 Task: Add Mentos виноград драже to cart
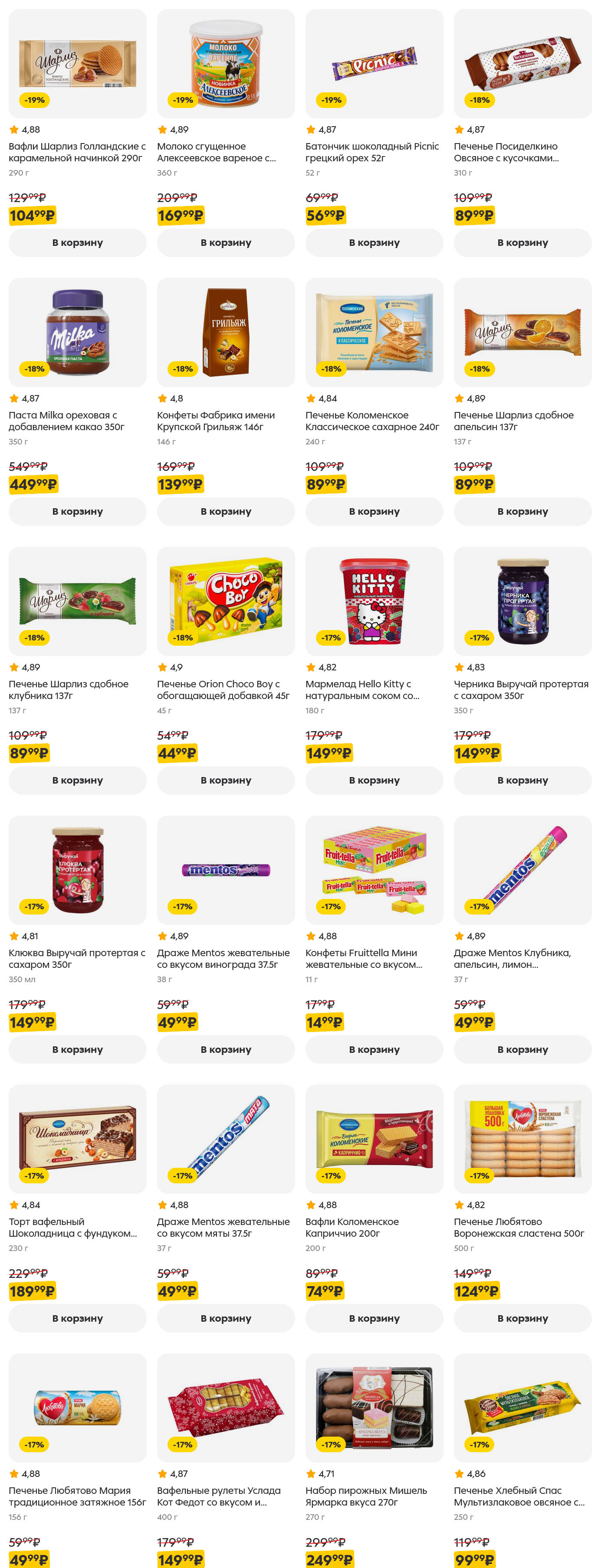[x=225, y=1049]
